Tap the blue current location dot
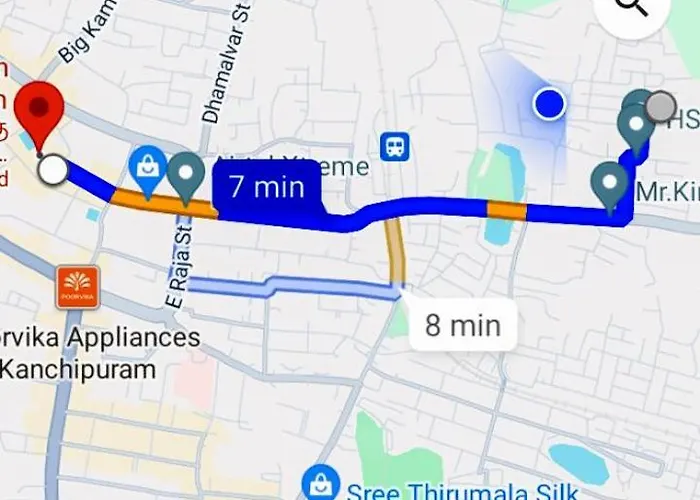The height and width of the screenshot is (500, 700). 550,103
